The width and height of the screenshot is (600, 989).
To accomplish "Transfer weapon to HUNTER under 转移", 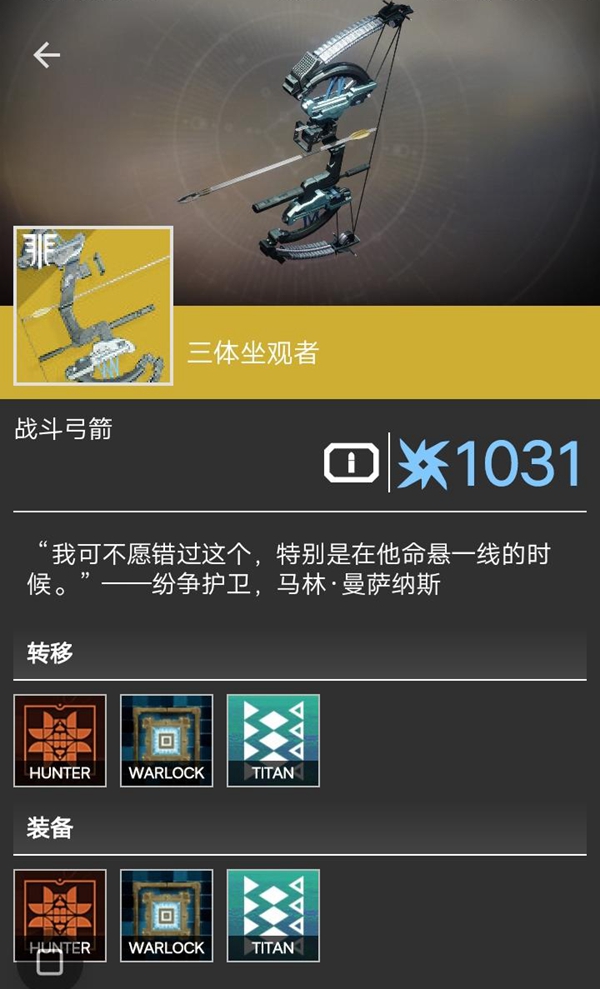I will (60, 740).
